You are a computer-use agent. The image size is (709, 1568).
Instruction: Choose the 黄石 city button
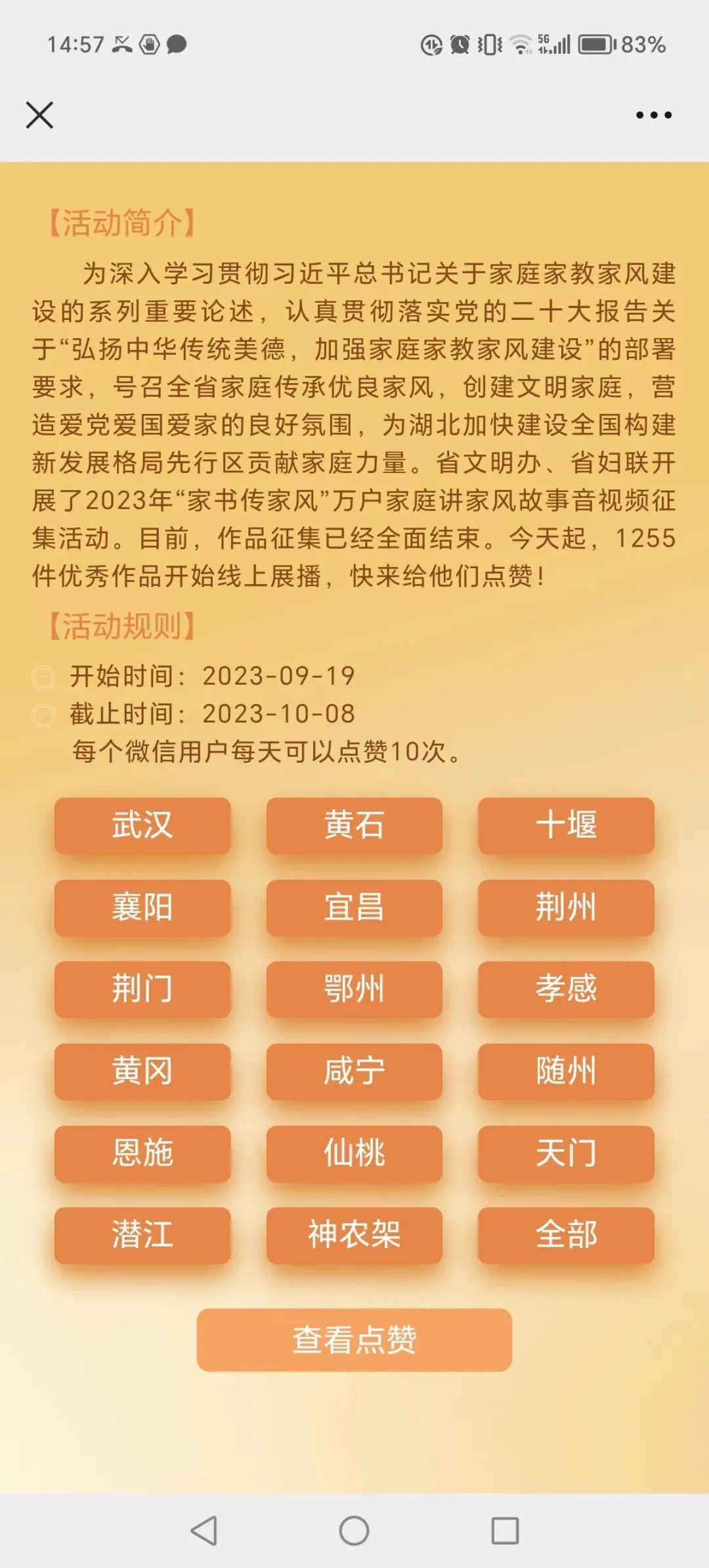pos(354,825)
